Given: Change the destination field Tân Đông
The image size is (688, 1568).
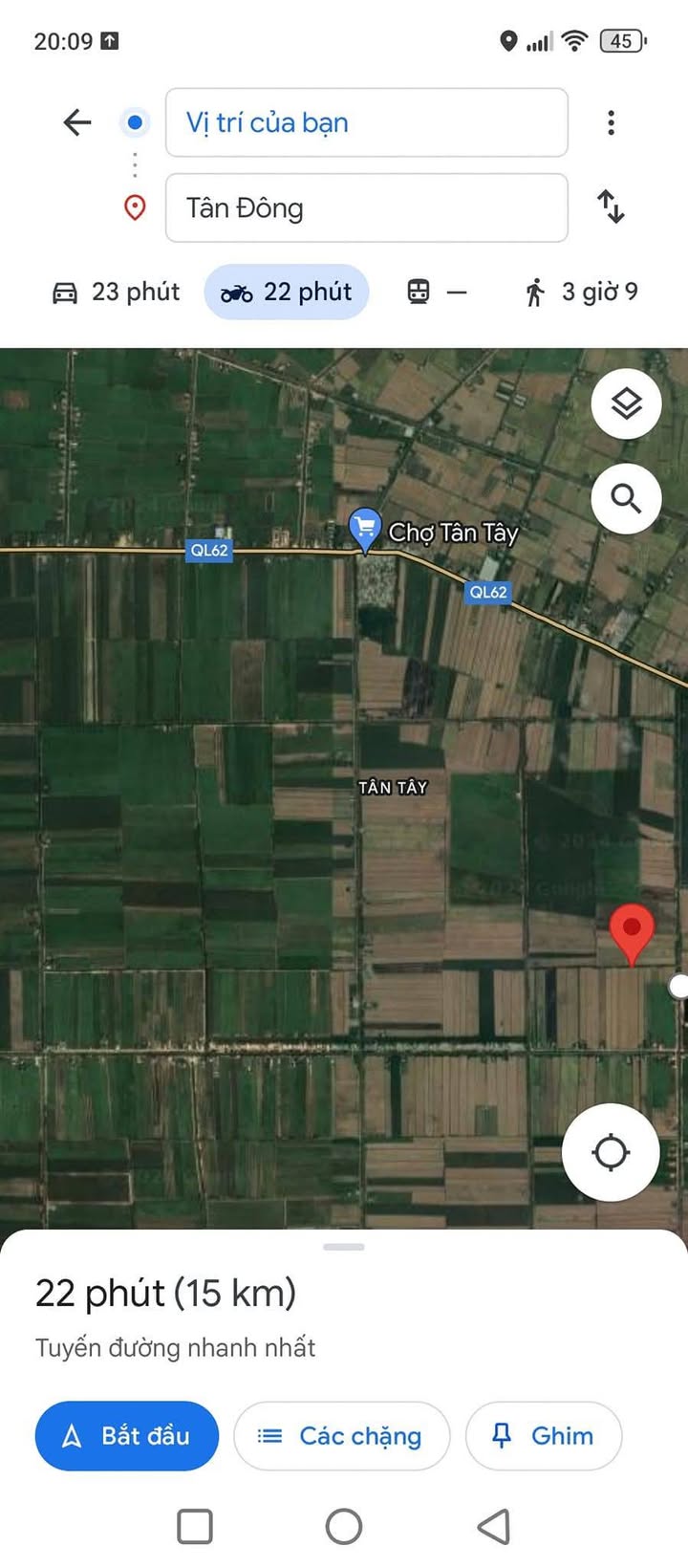Looking at the screenshot, I should (x=366, y=207).
